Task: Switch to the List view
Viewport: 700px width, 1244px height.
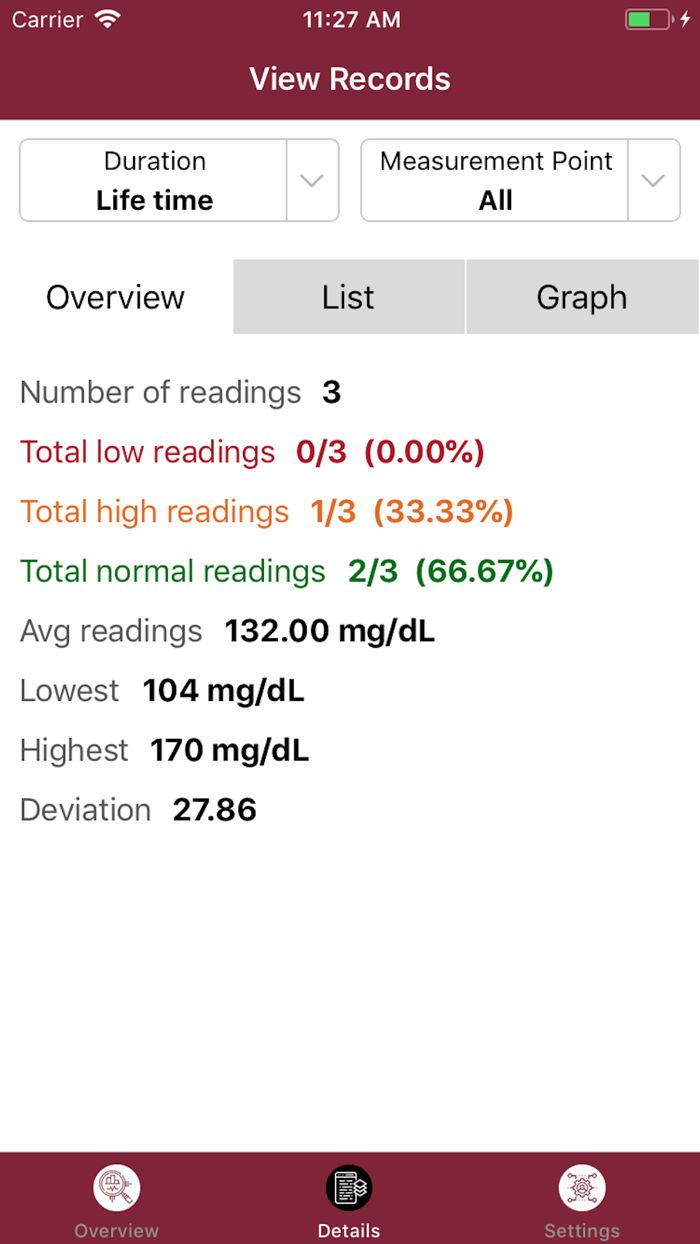Action: 348,297
